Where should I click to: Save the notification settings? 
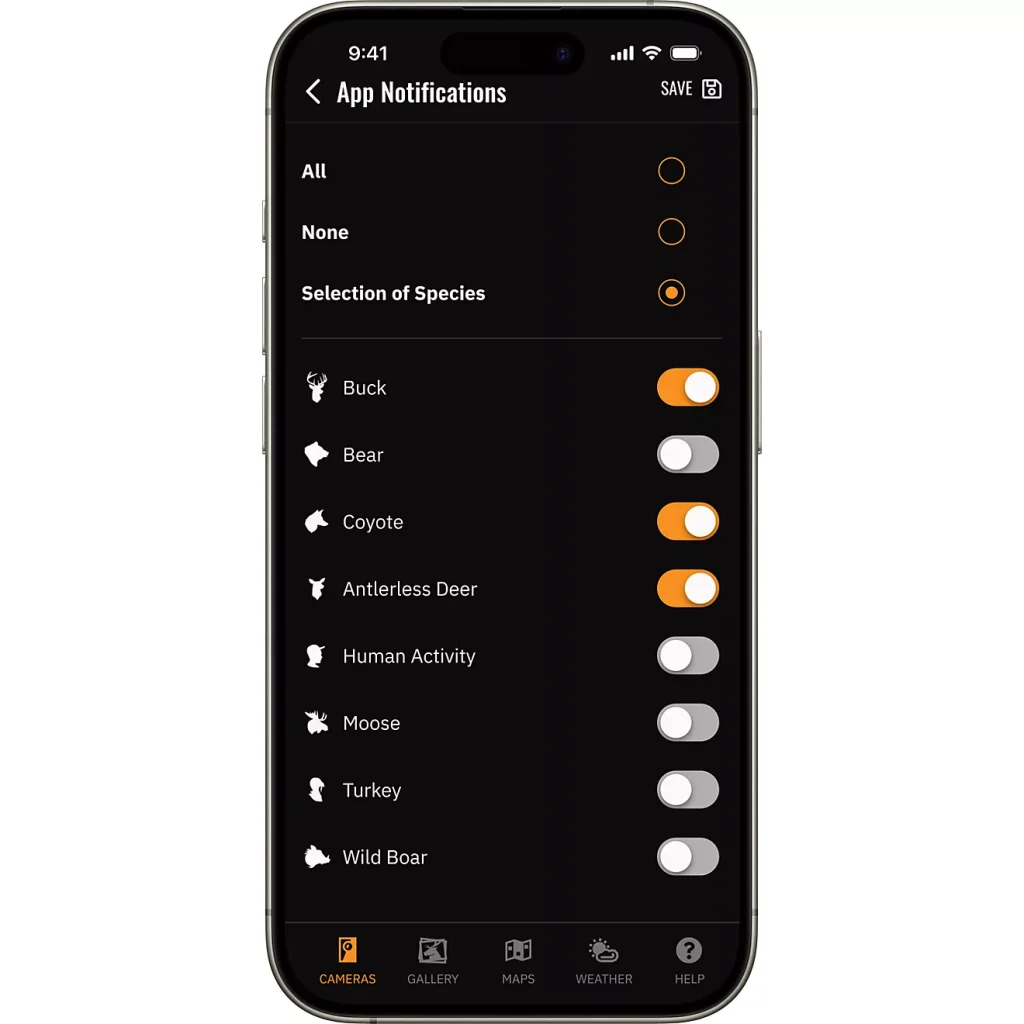pos(691,89)
